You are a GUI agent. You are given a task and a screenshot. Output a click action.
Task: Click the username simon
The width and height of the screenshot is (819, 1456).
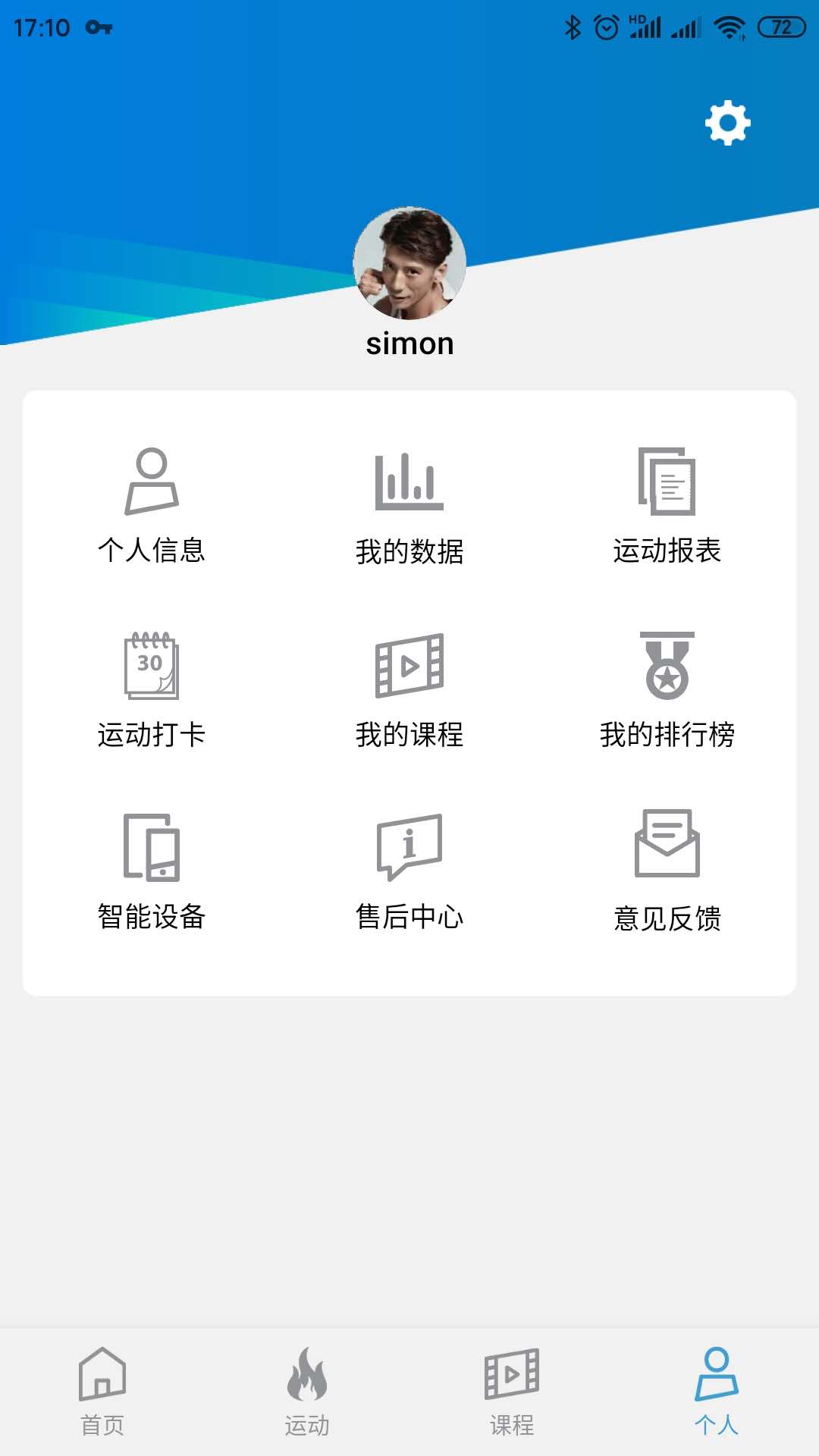pyautogui.click(x=409, y=343)
